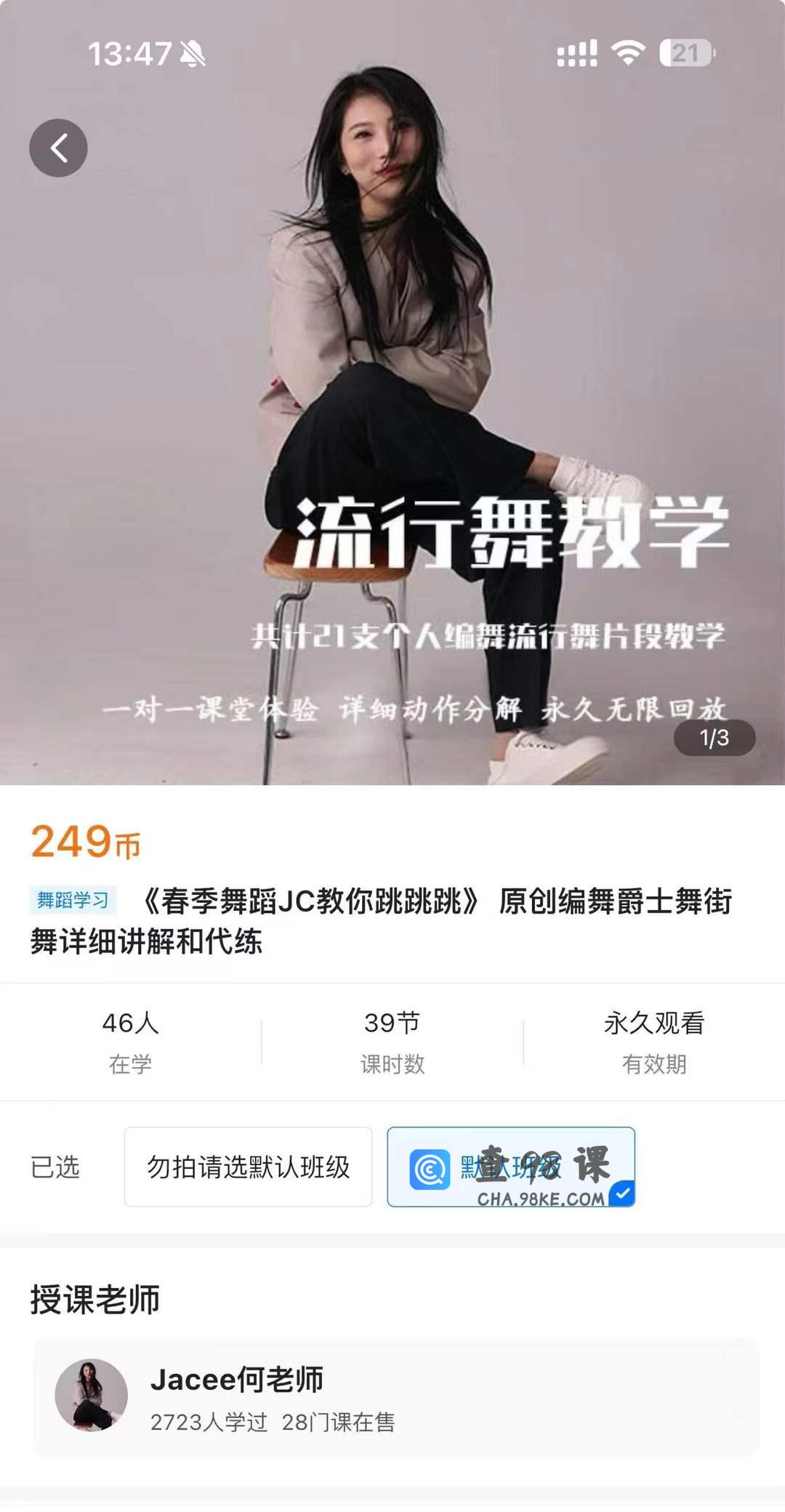Select the 勿拍请选默认班级 option
Image resolution: width=785 pixels, height=1512 pixels.
(248, 1167)
